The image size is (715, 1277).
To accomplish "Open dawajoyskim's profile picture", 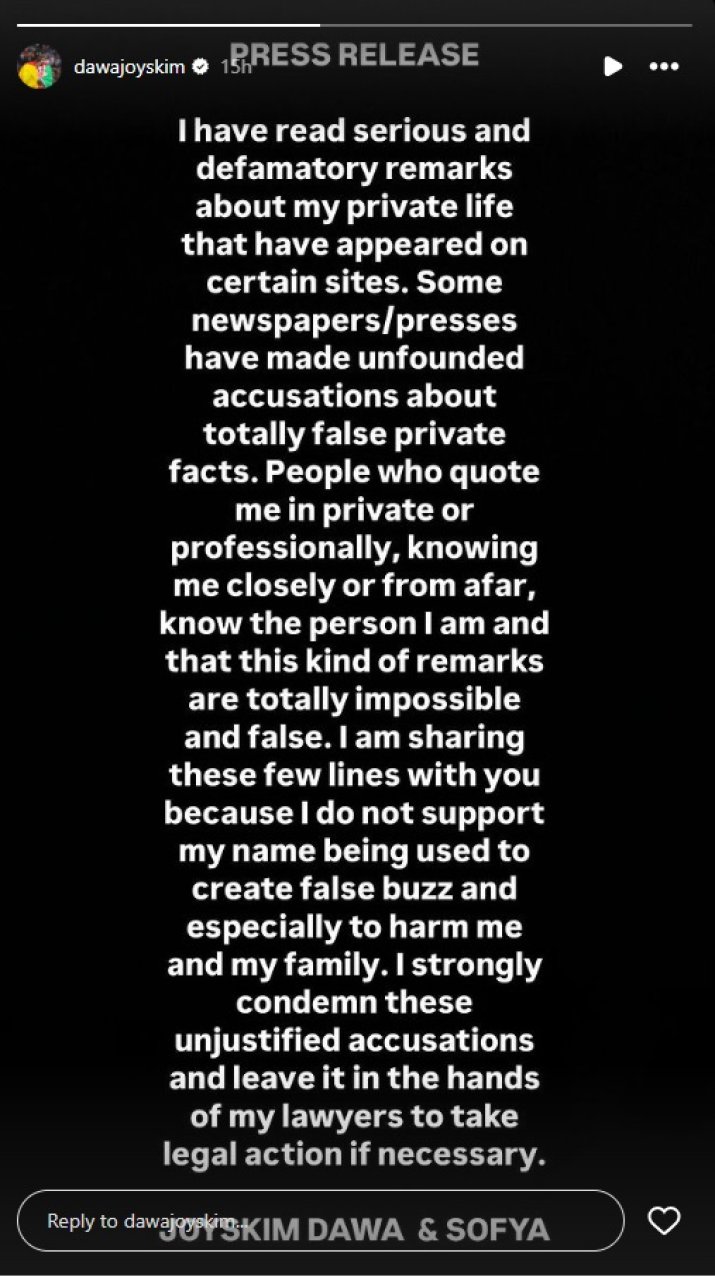I will (40, 67).
